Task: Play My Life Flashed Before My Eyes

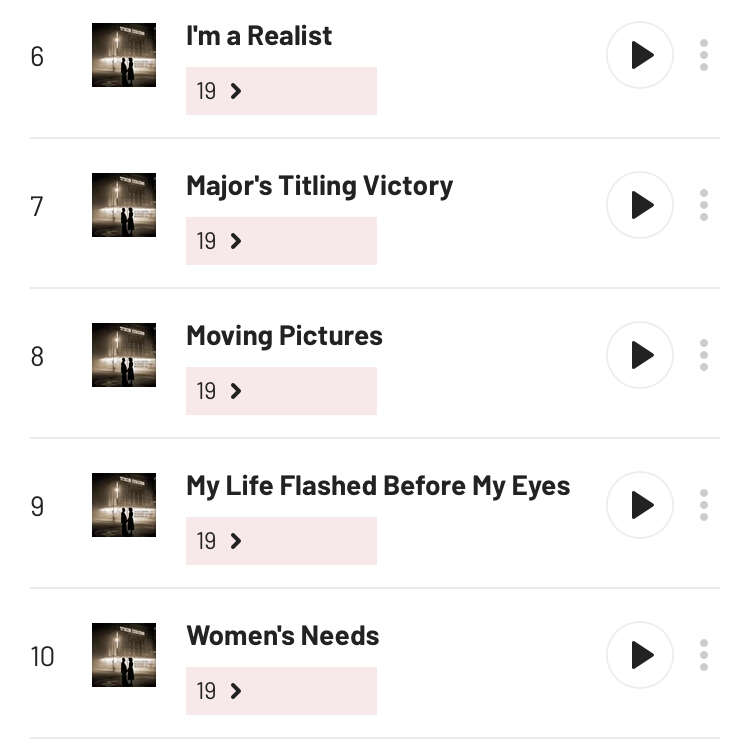Action: click(640, 505)
